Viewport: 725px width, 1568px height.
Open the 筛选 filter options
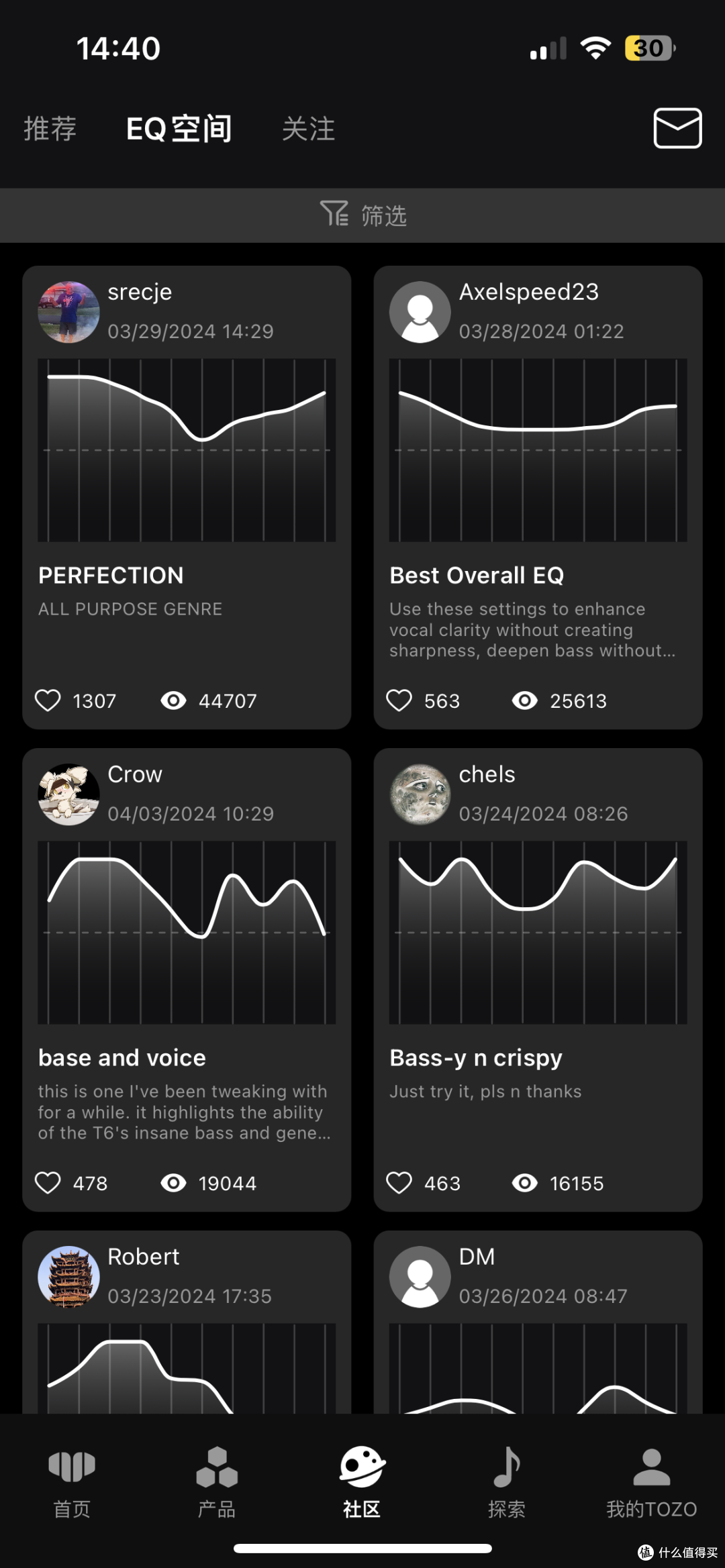[362, 215]
